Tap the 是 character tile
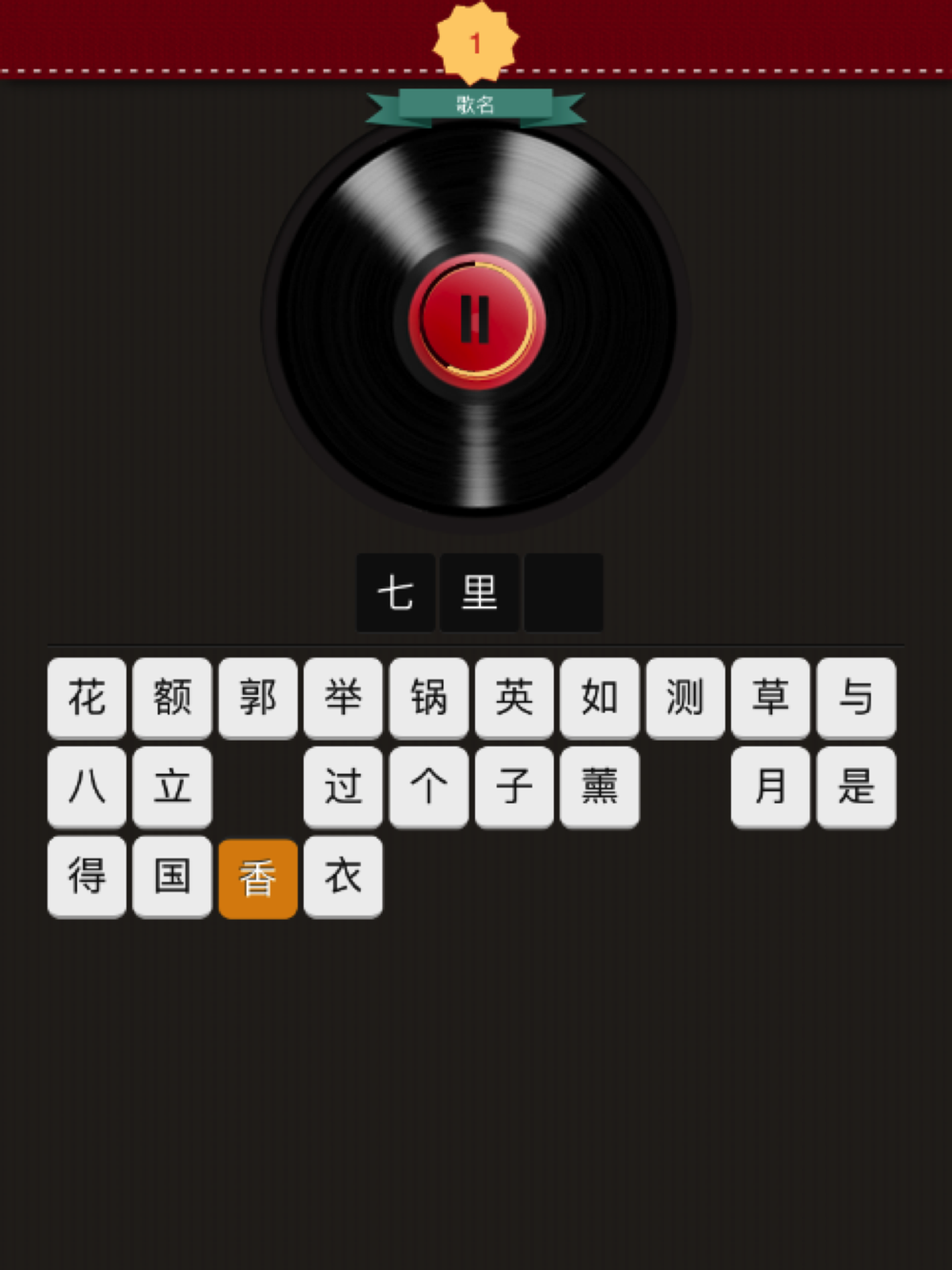952x1270 pixels. pos(856,787)
